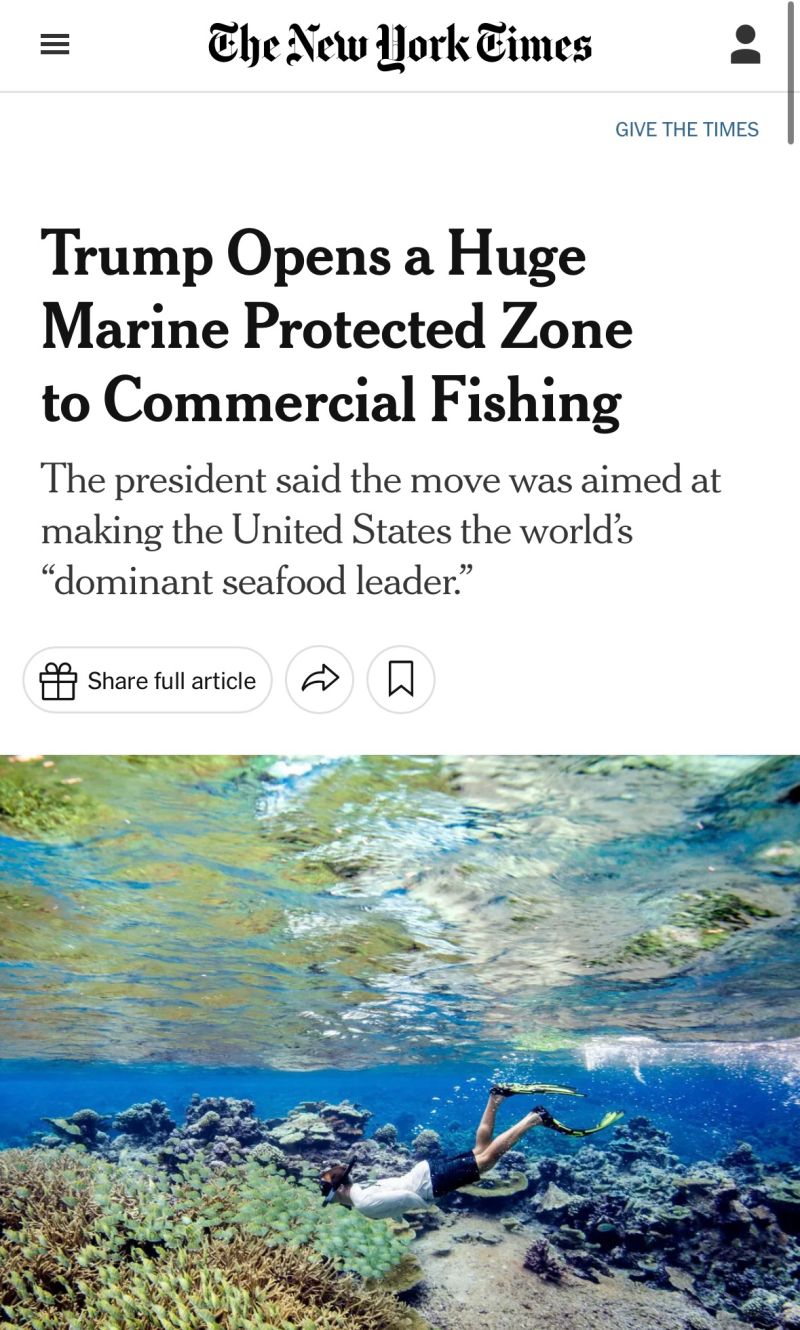Open the hamburger sections menu
Image resolution: width=800 pixels, height=1330 pixels.
click(x=55, y=45)
